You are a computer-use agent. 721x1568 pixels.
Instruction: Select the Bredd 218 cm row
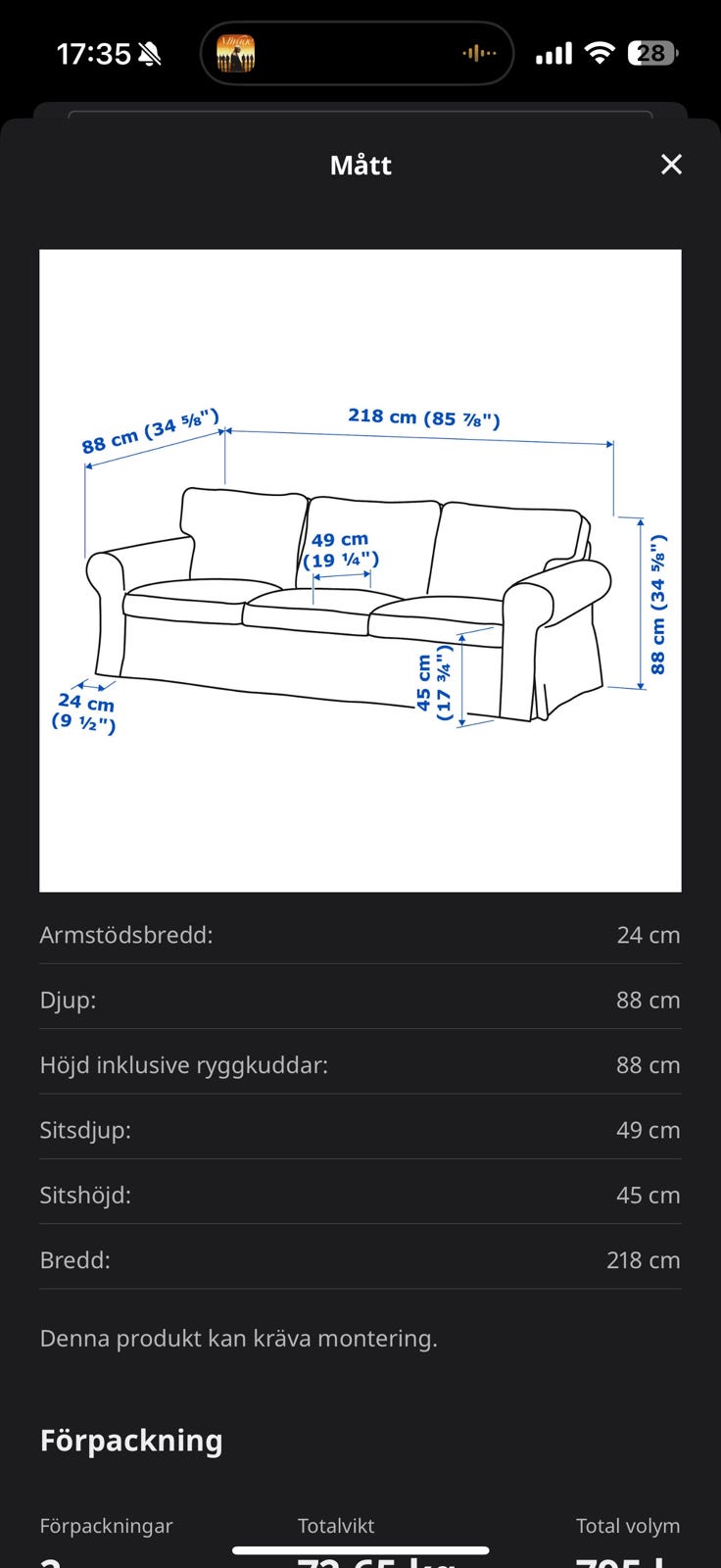[x=360, y=1259]
